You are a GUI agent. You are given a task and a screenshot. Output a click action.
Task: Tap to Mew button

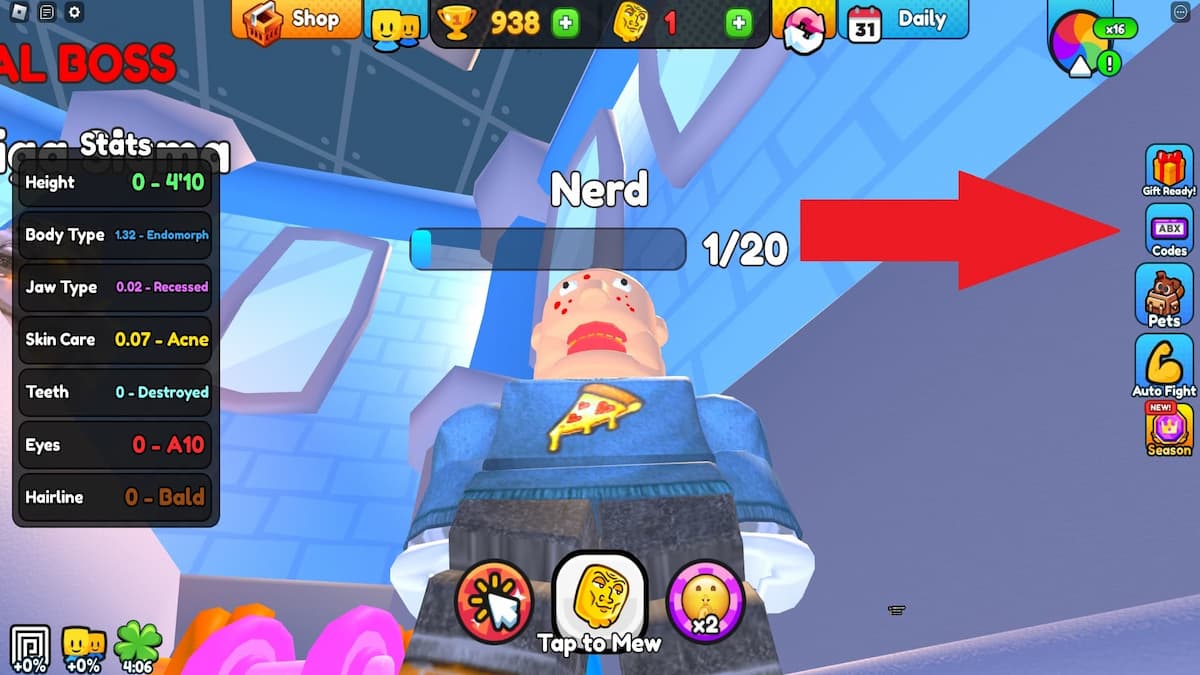point(599,598)
